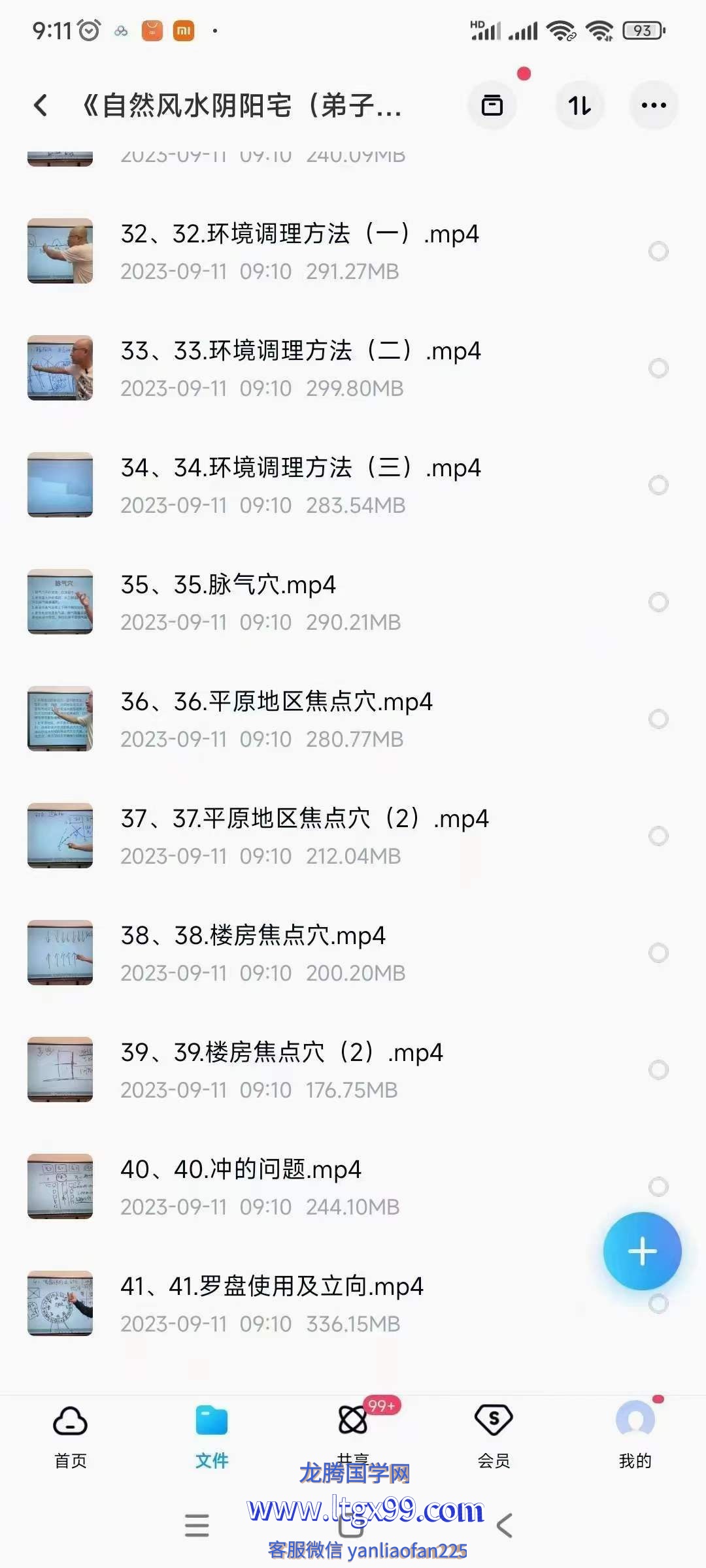Tap the blue plus upload button
This screenshot has width=706, height=1568.
coord(642,1251)
